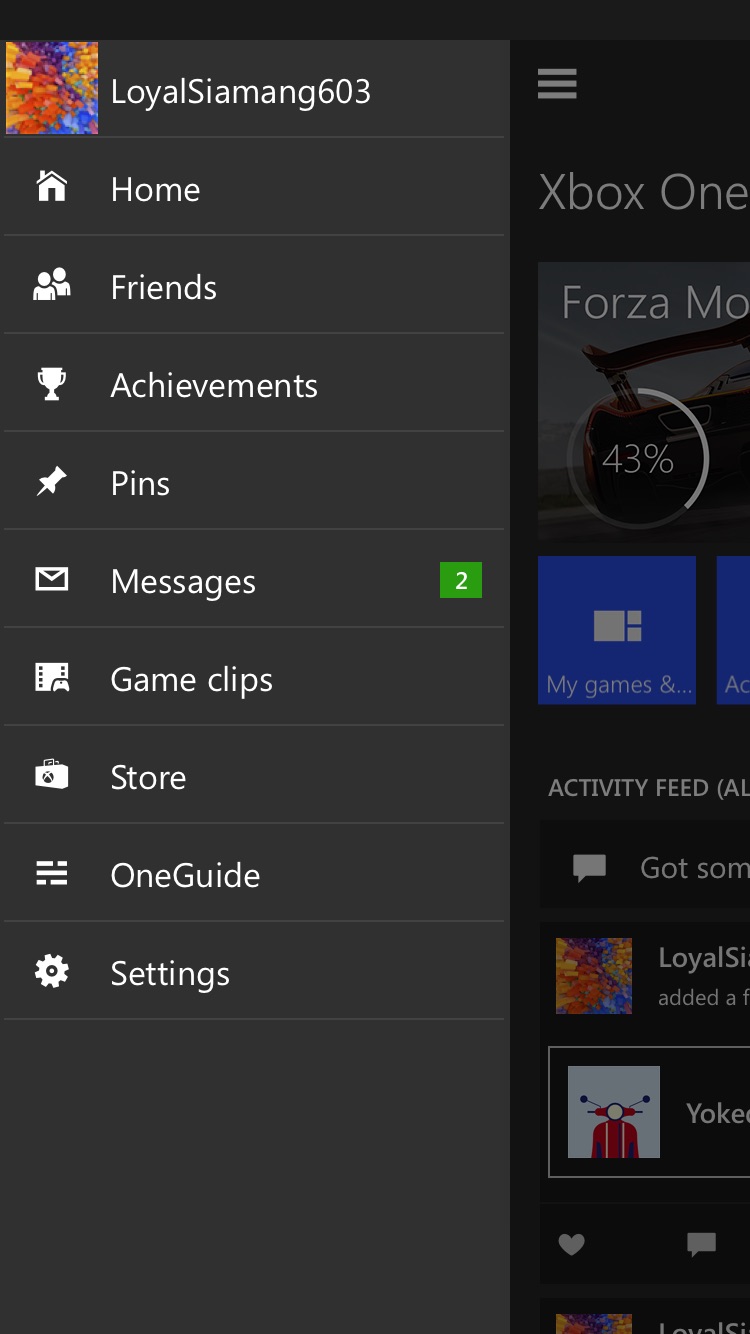Screen dimensions: 750x1334
Task: Go to Home in the drawer
Action: pyautogui.click(x=255, y=187)
